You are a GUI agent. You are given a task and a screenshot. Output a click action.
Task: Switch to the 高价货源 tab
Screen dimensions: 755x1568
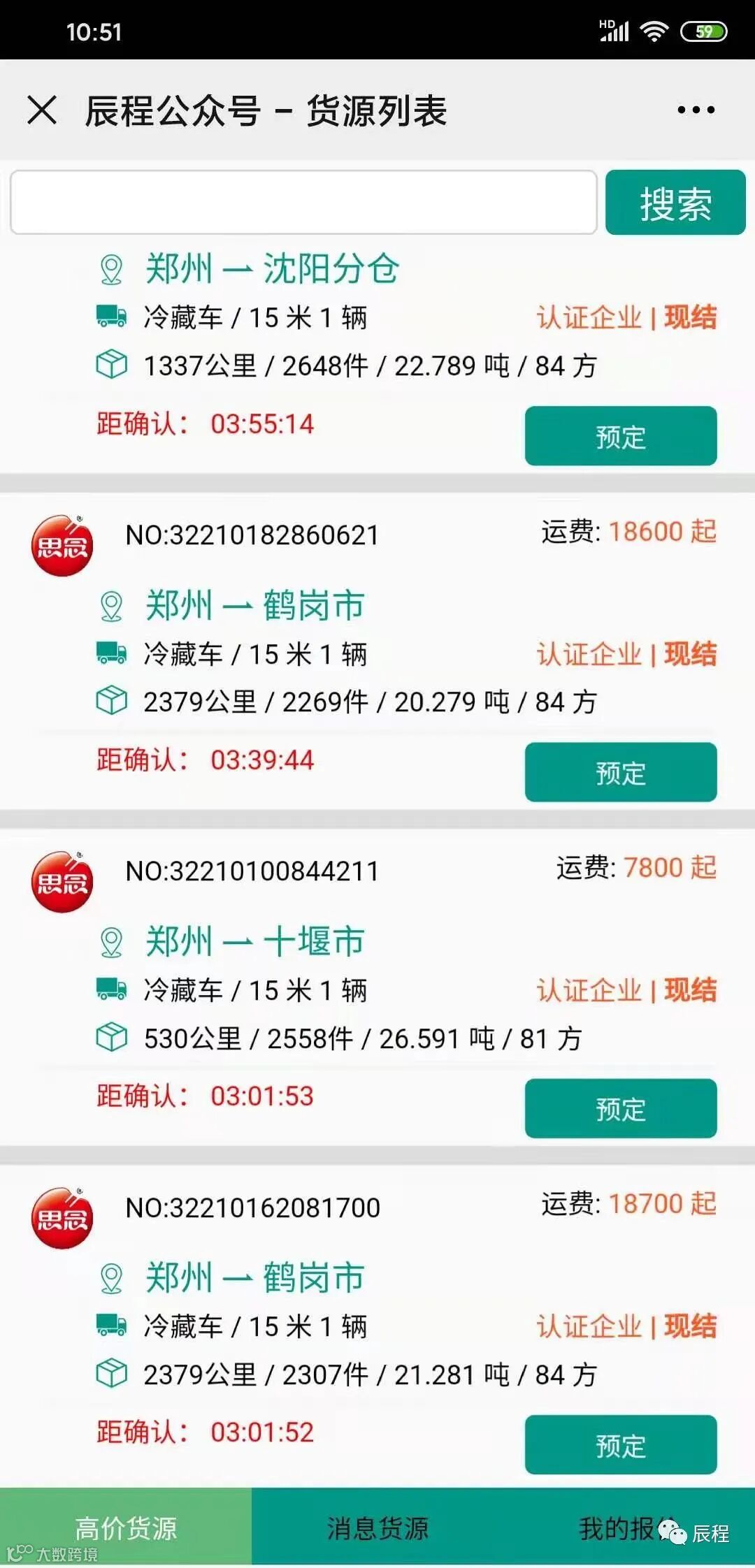(x=126, y=1527)
